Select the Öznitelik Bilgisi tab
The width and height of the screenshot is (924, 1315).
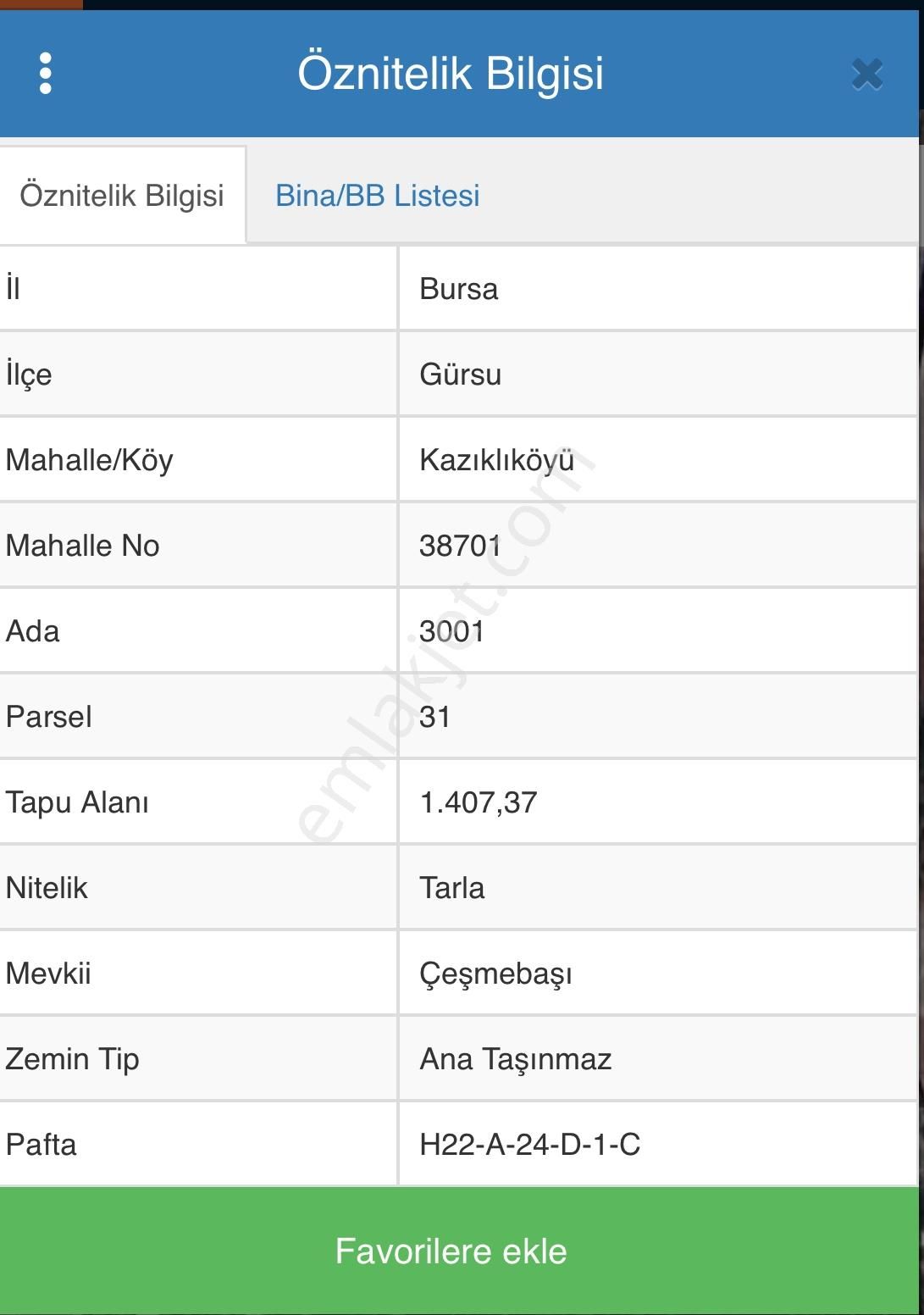(x=122, y=196)
